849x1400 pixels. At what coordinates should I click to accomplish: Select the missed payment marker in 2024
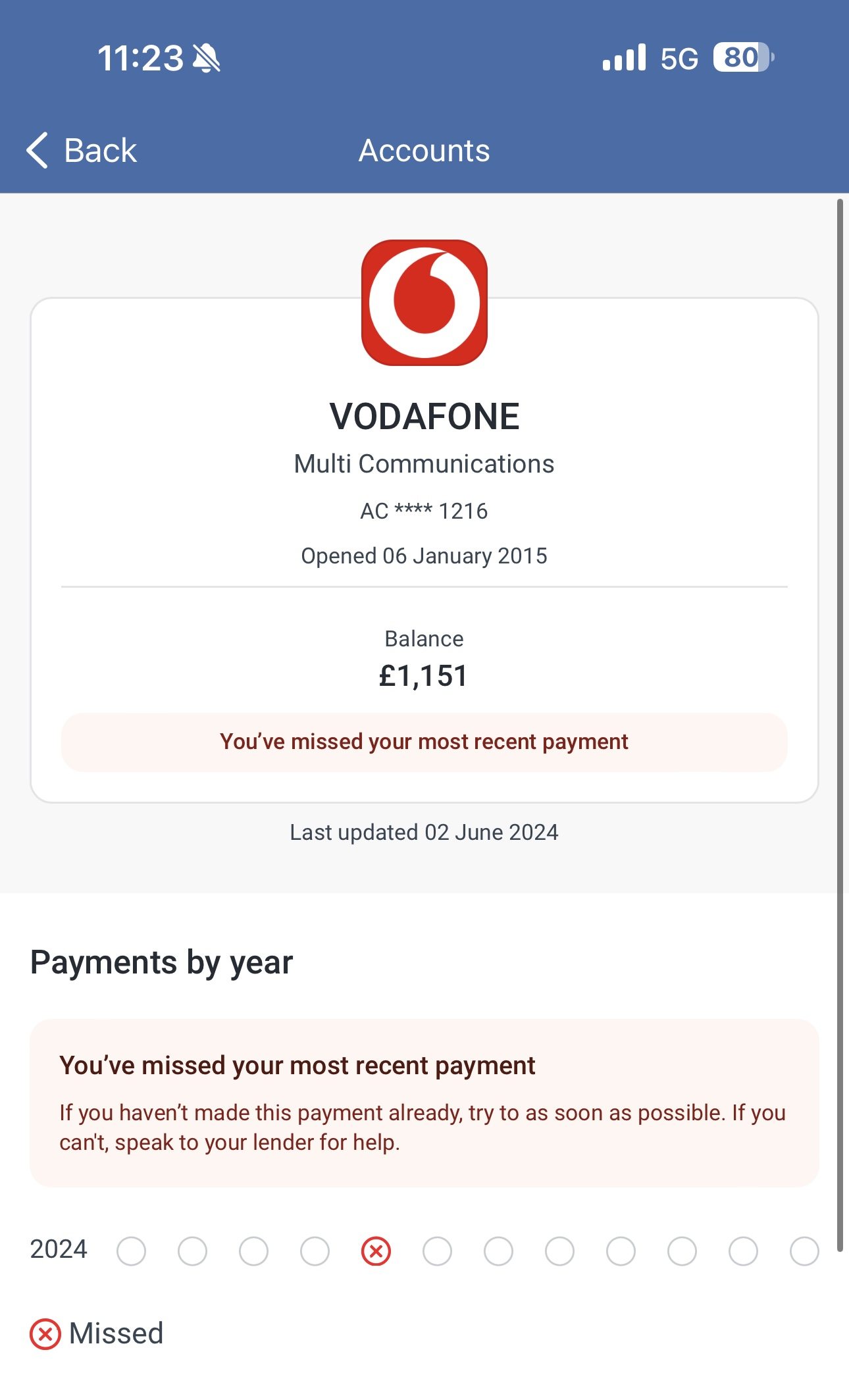pyautogui.click(x=376, y=1251)
